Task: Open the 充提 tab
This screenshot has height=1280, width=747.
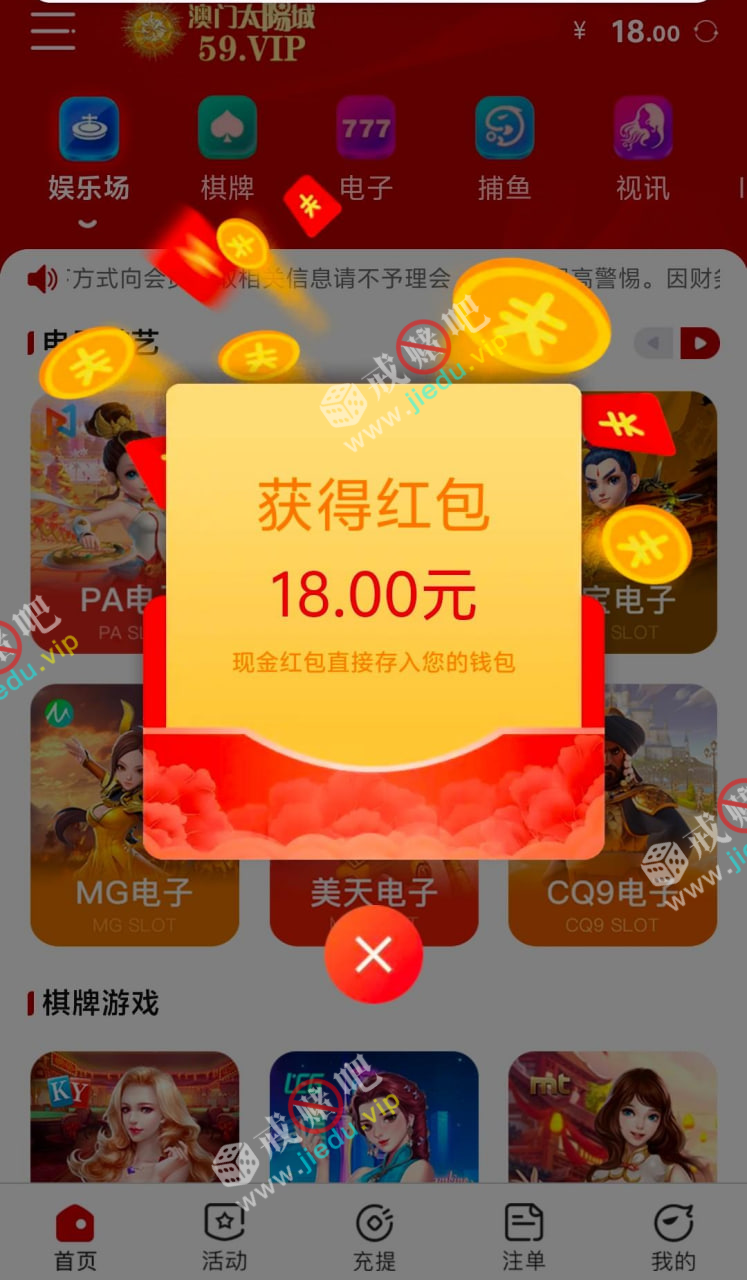Action: click(374, 1237)
